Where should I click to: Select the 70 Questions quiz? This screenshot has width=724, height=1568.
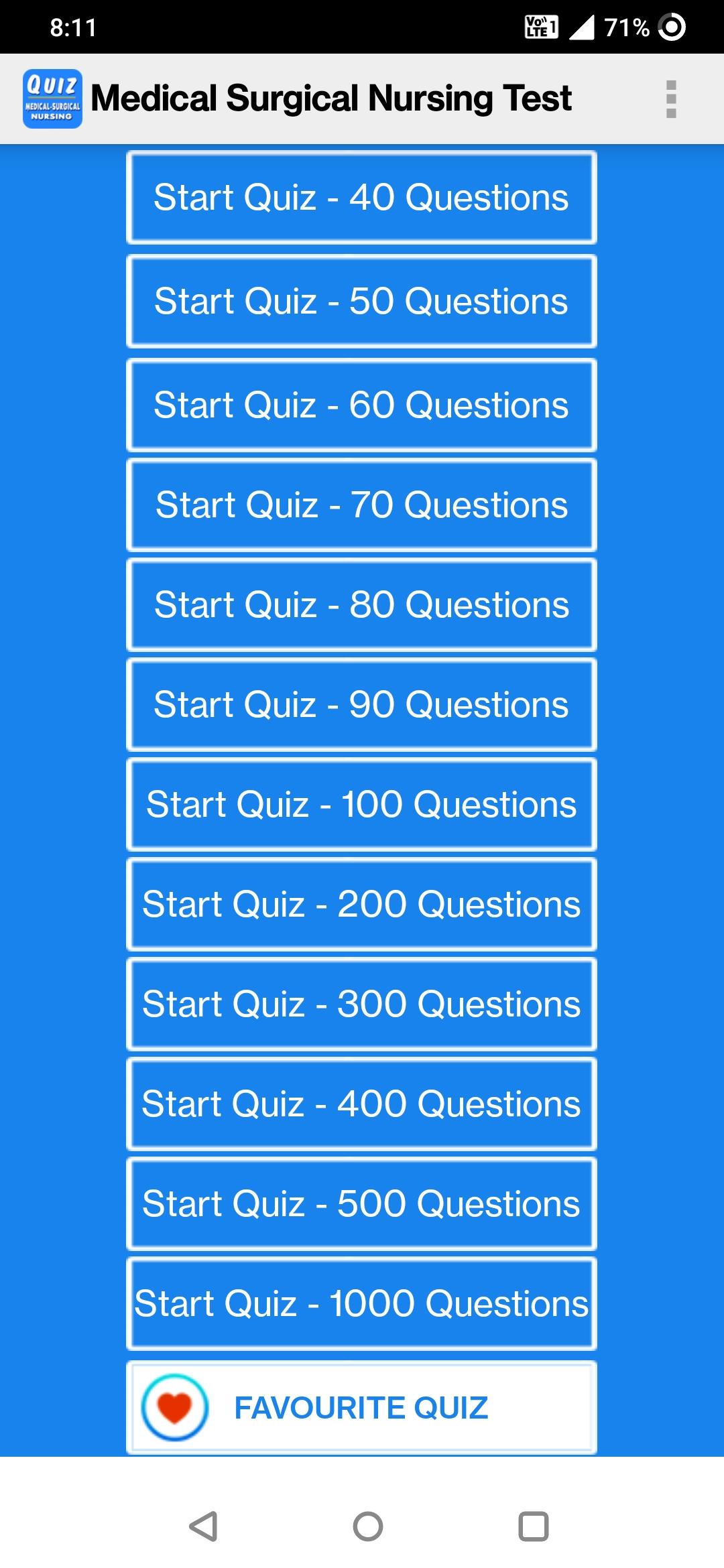pyautogui.click(x=361, y=505)
